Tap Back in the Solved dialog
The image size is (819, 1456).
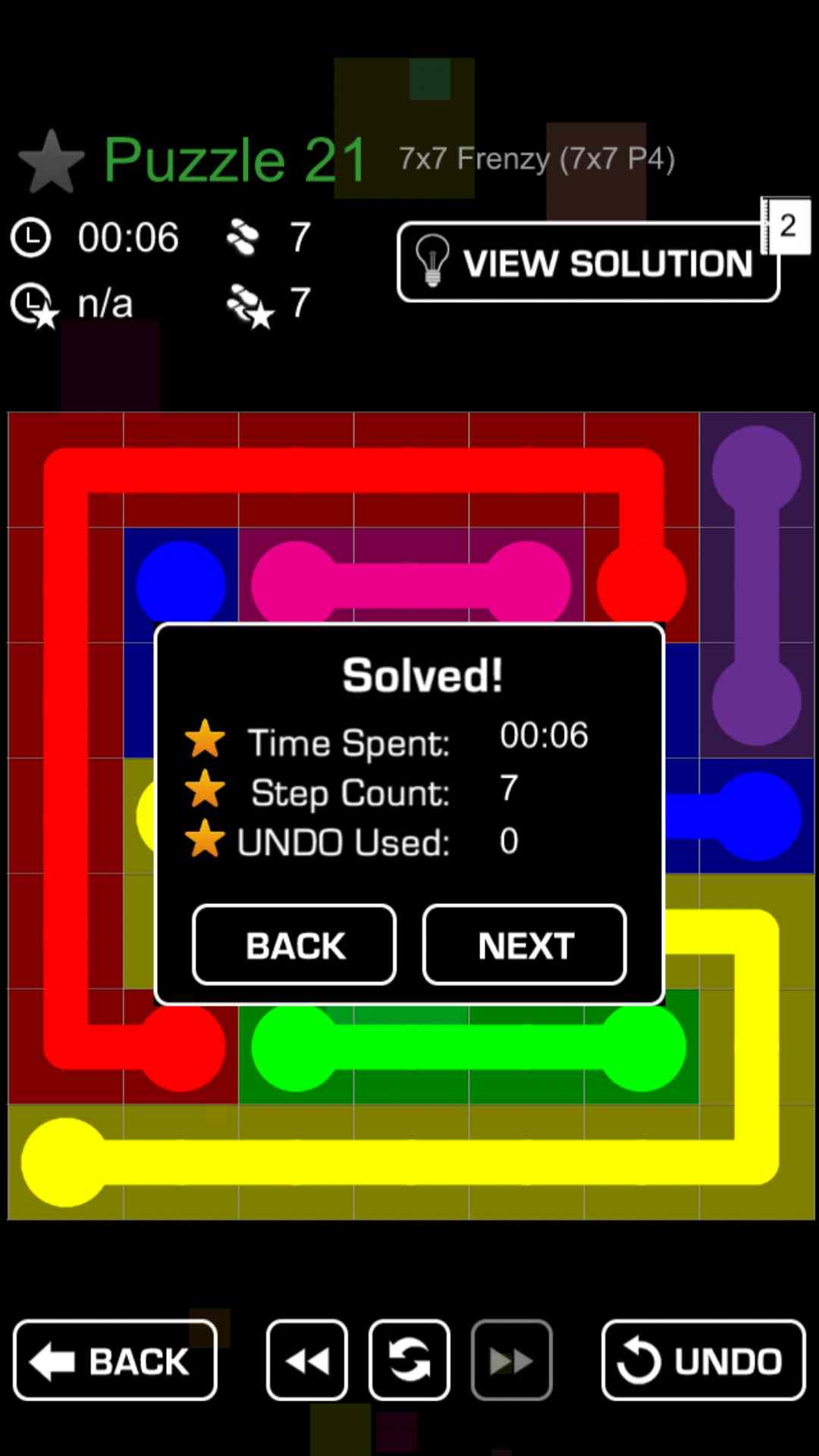(294, 945)
